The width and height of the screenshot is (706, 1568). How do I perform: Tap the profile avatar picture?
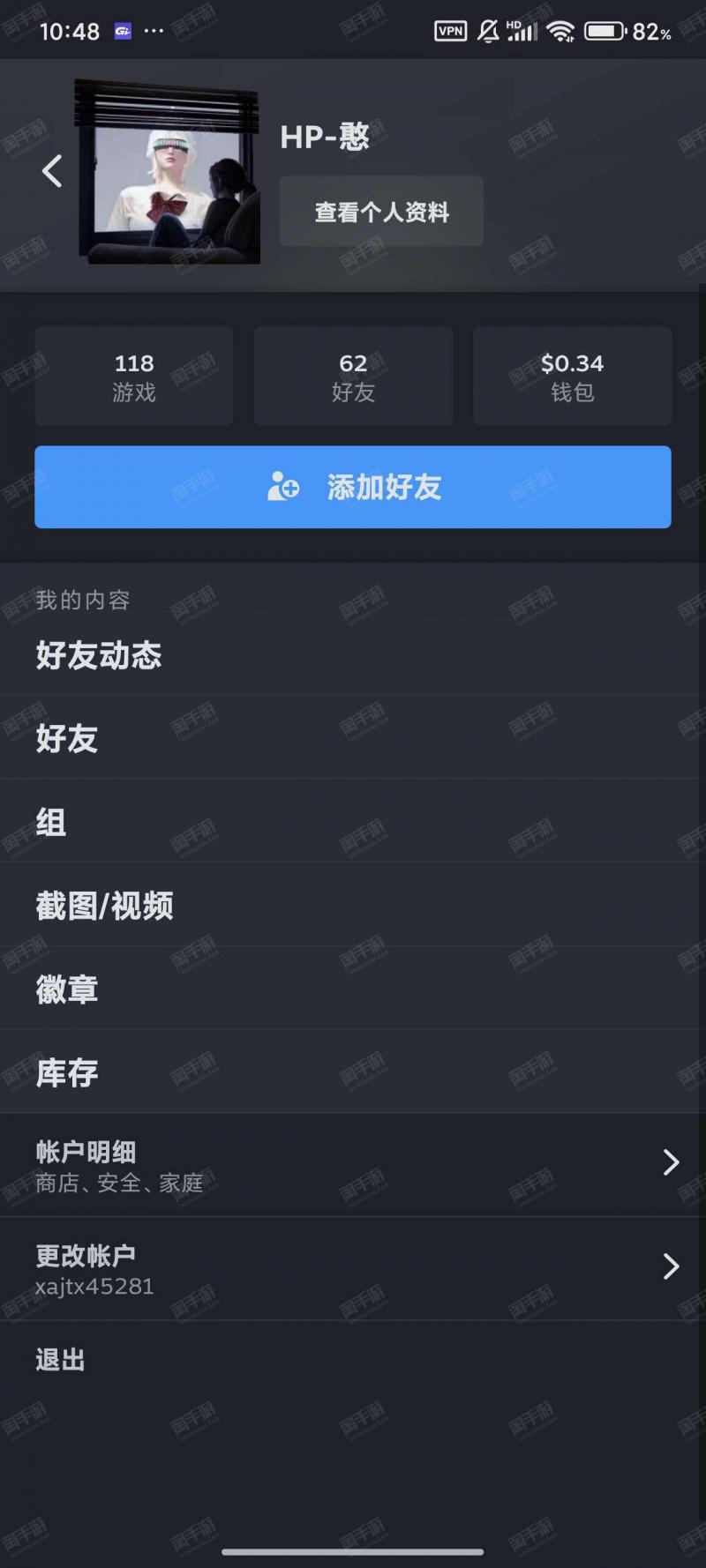click(x=168, y=172)
